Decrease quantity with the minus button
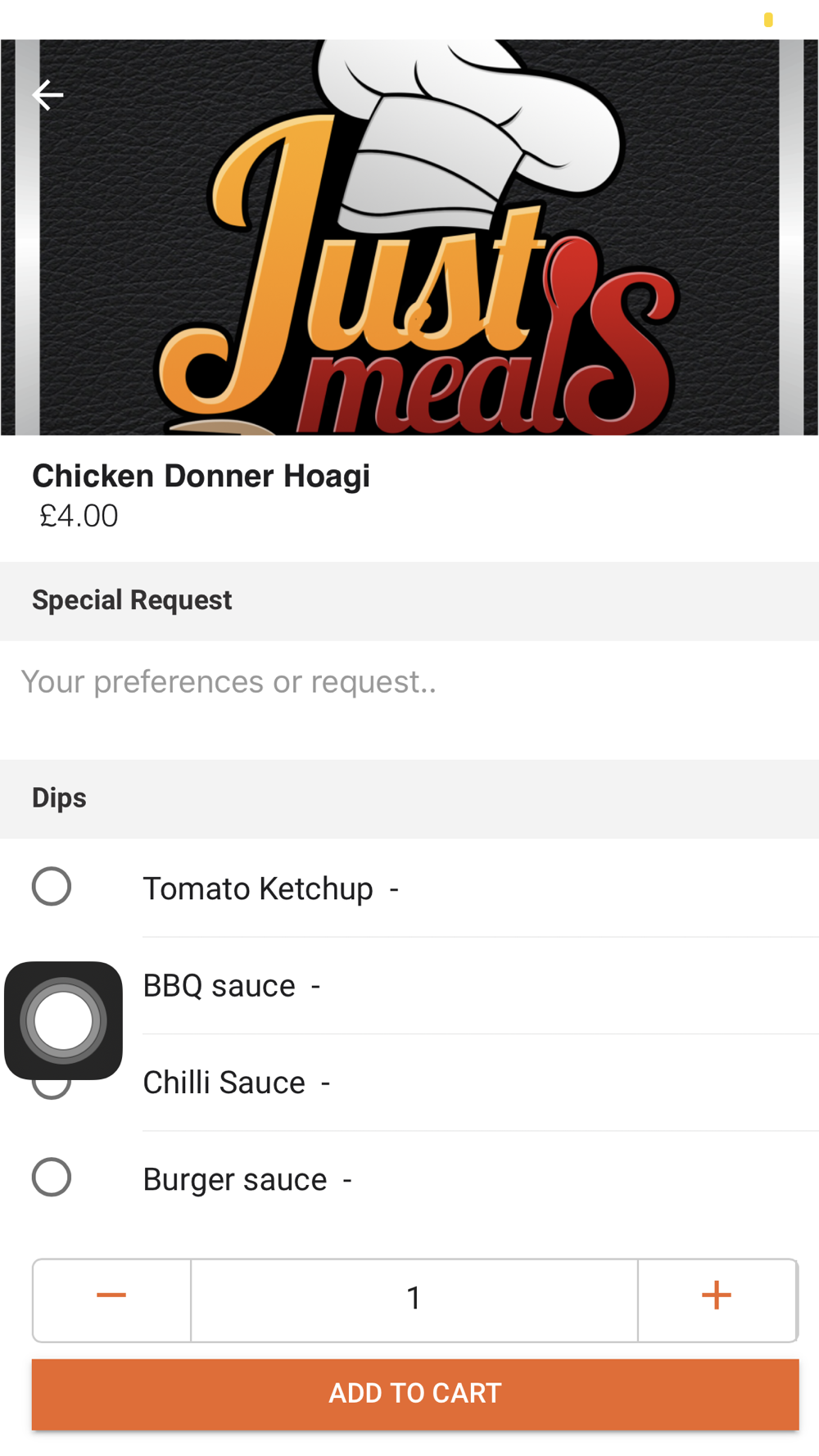The height and width of the screenshot is (1456, 819). pyautogui.click(x=111, y=1299)
